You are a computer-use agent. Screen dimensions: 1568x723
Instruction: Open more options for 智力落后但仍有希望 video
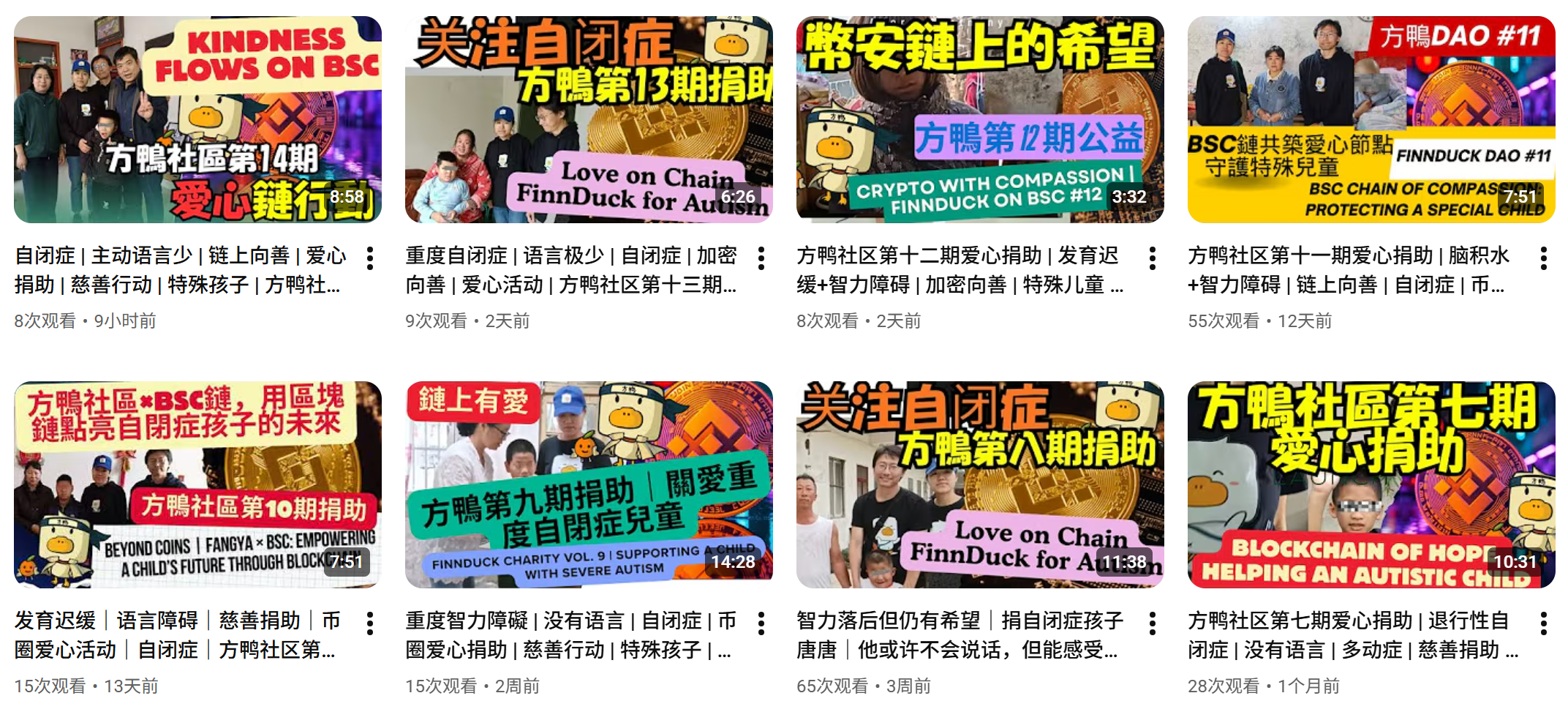pos(1153,623)
